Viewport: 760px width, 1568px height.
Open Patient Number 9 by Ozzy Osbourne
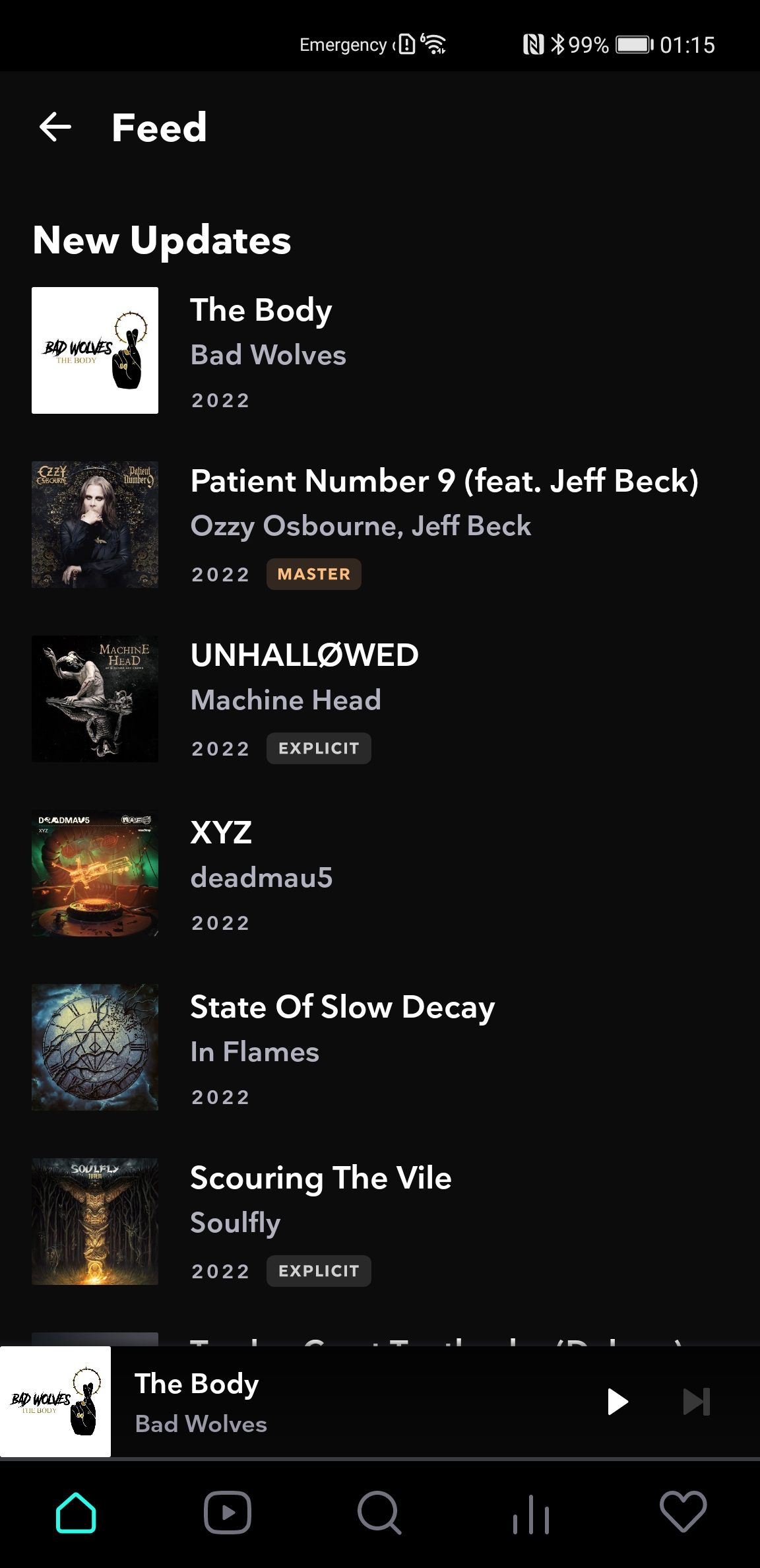[380, 525]
